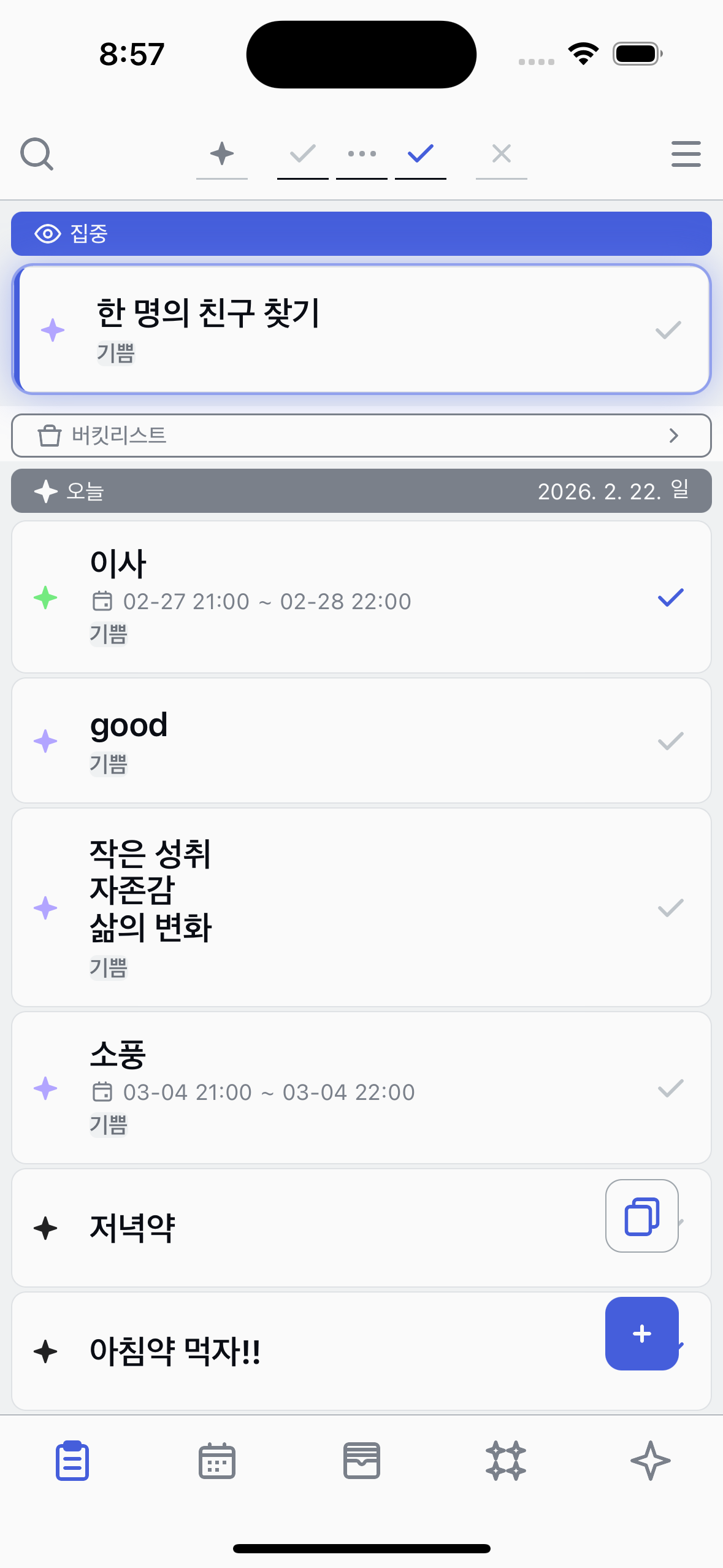Duplicate the 저녁약 task via copy button
This screenshot has height=1568, width=723.
[641, 1216]
